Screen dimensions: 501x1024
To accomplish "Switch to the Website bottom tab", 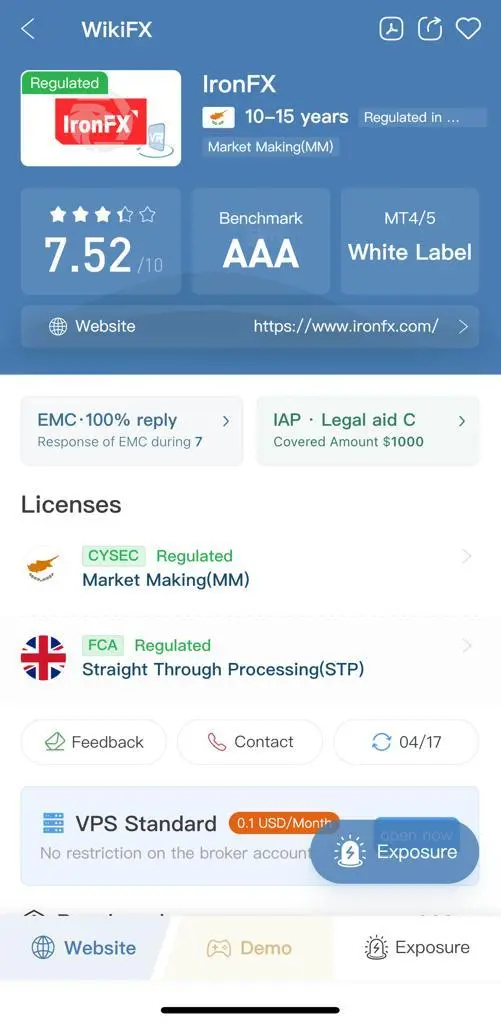I will tap(84, 948).
